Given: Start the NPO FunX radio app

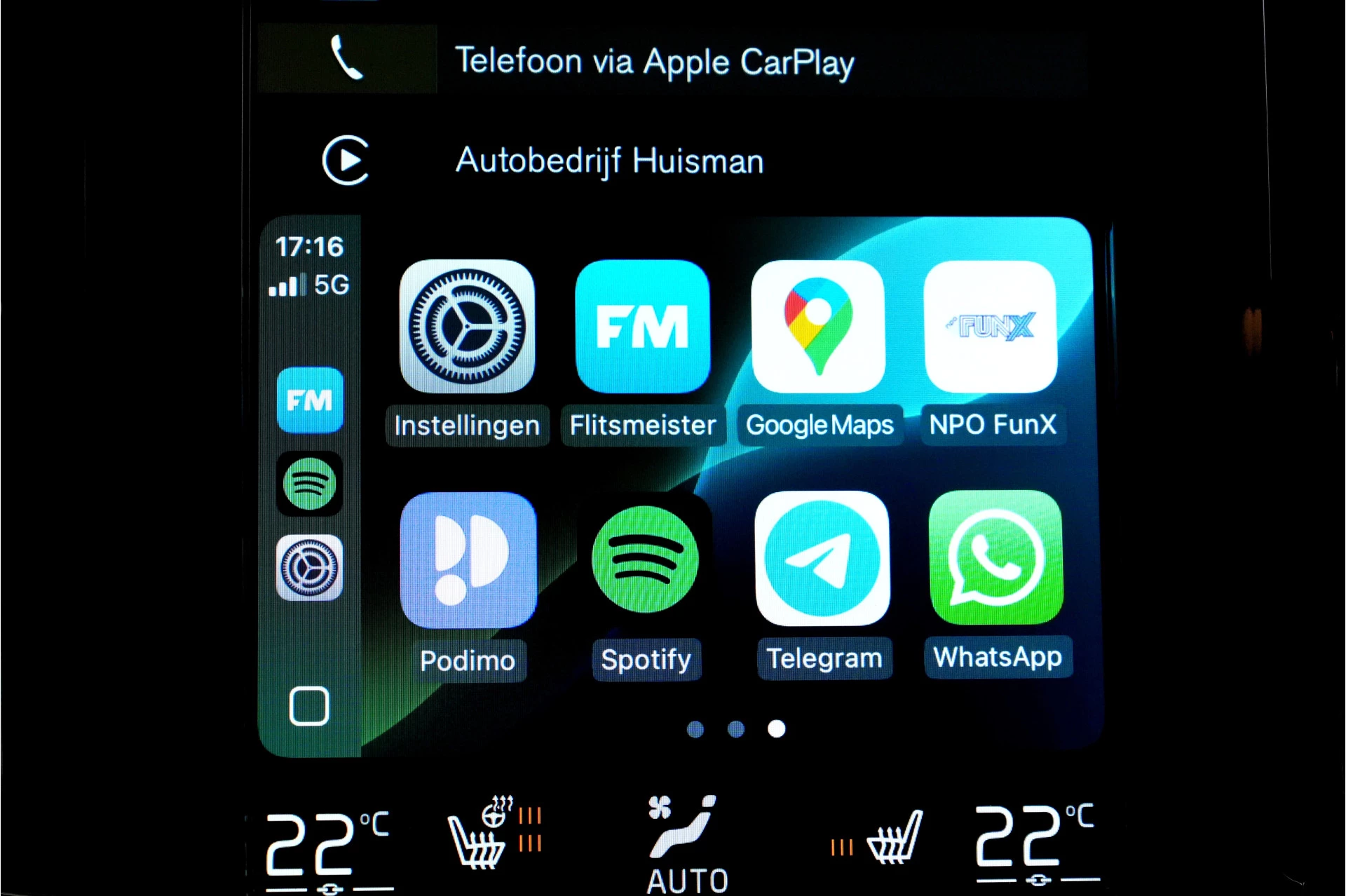Looking at the screenshot, I should (991, 327).
